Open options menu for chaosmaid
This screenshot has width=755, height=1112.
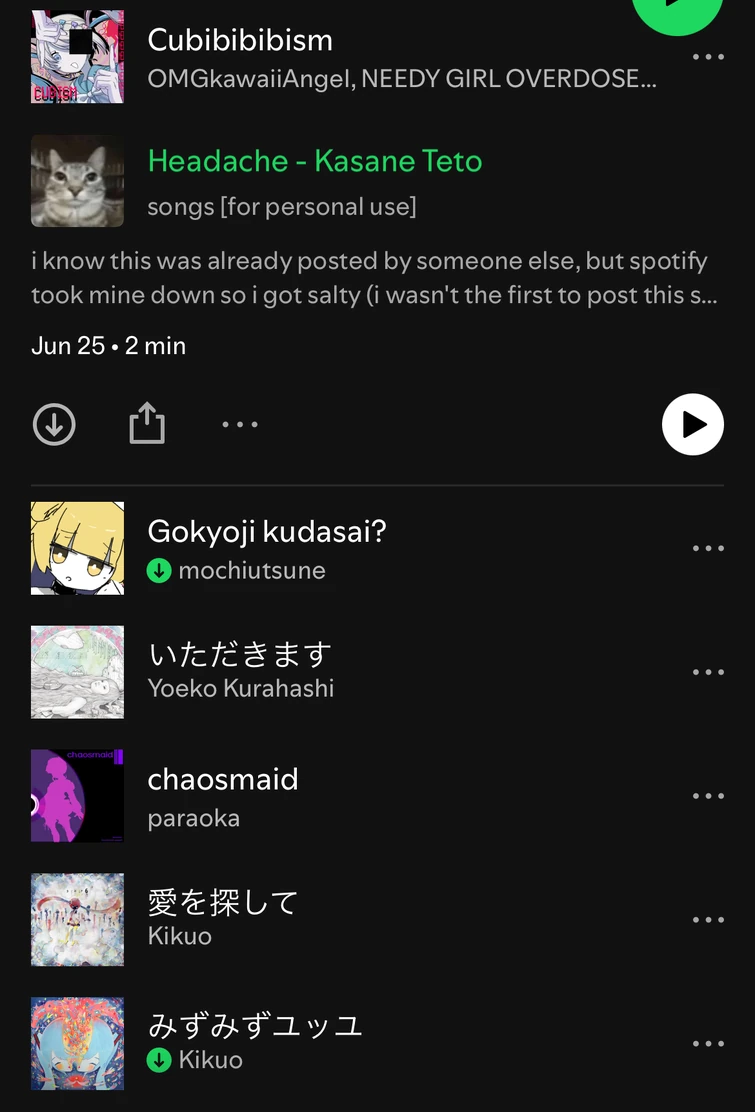pos(708,795)
